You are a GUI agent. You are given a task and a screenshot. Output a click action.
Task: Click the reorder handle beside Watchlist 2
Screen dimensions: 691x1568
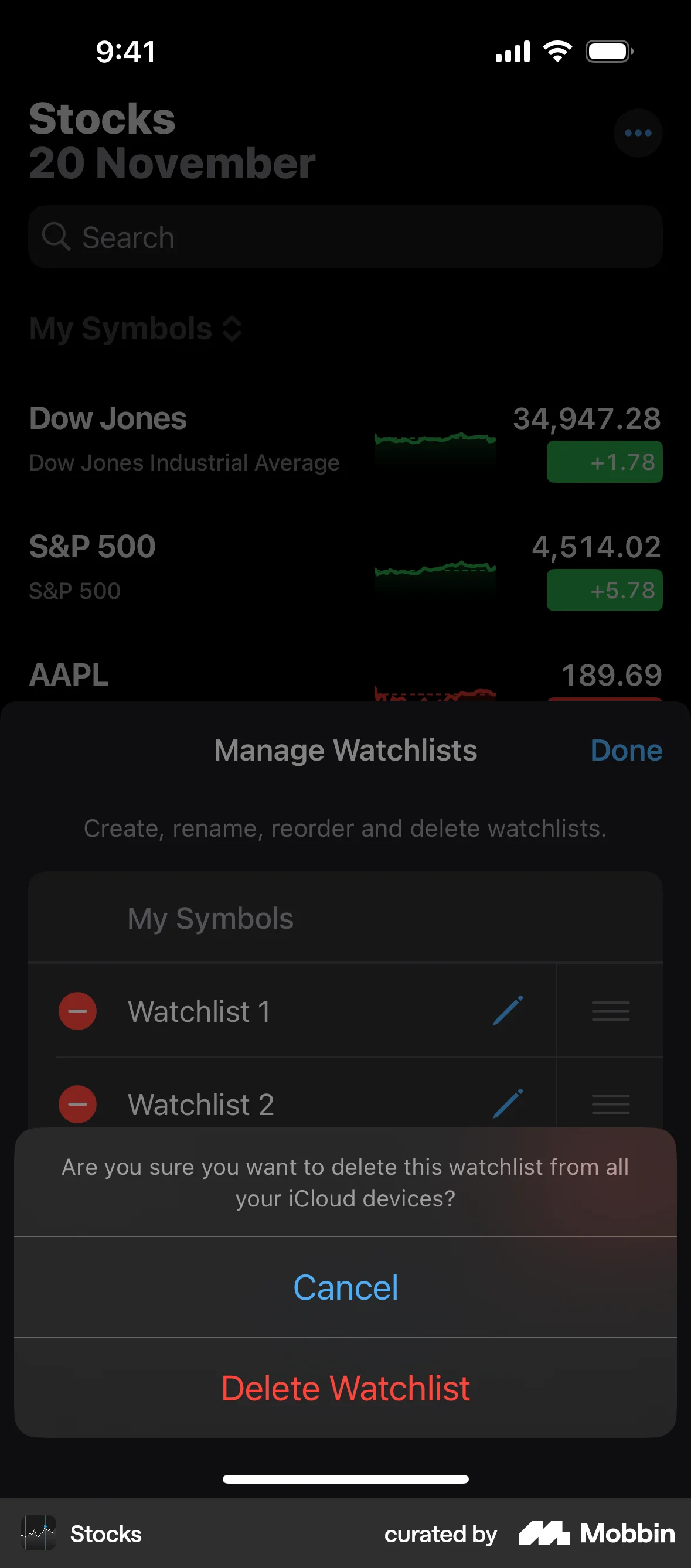[x=611, y=1103]
